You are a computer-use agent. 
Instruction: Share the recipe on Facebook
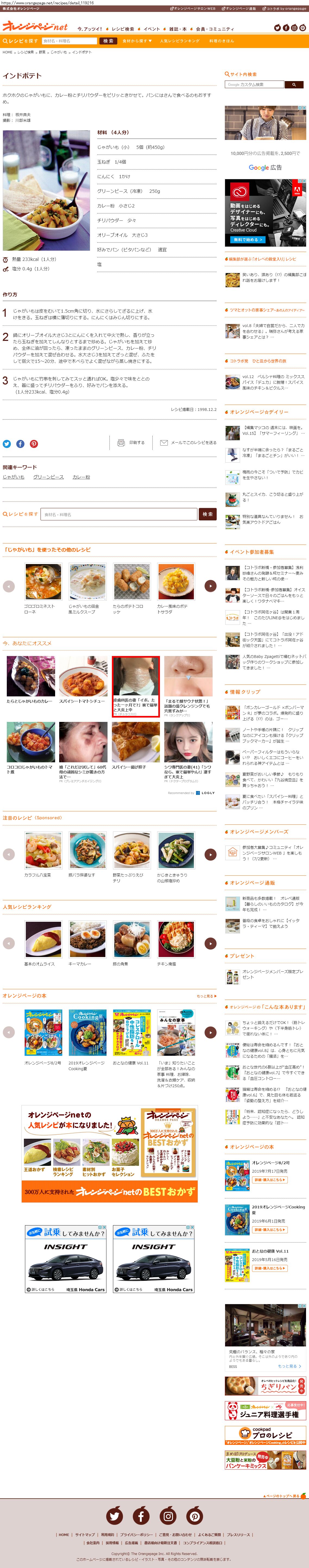click(x=20, y=444)
